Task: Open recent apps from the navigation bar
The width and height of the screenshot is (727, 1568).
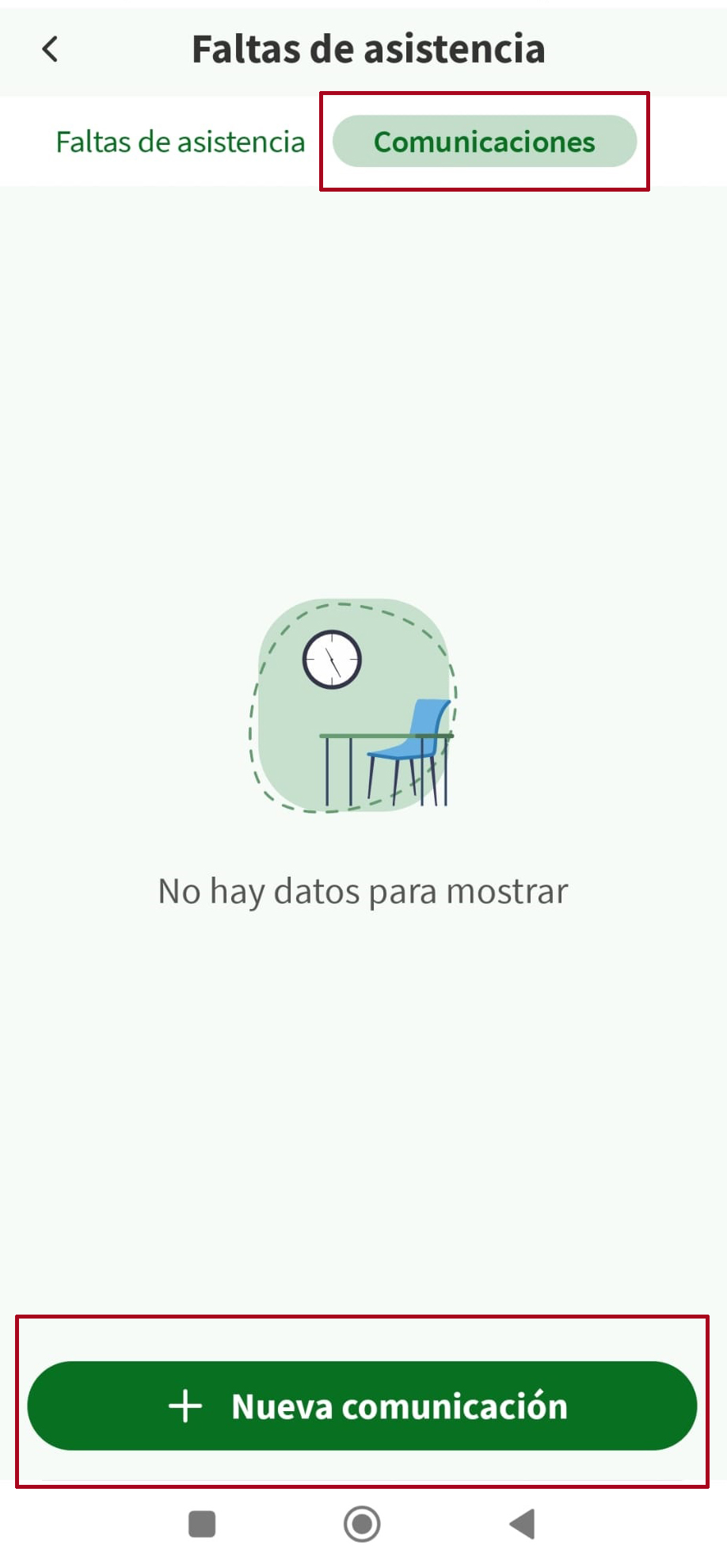Action: click(202, 1523)
